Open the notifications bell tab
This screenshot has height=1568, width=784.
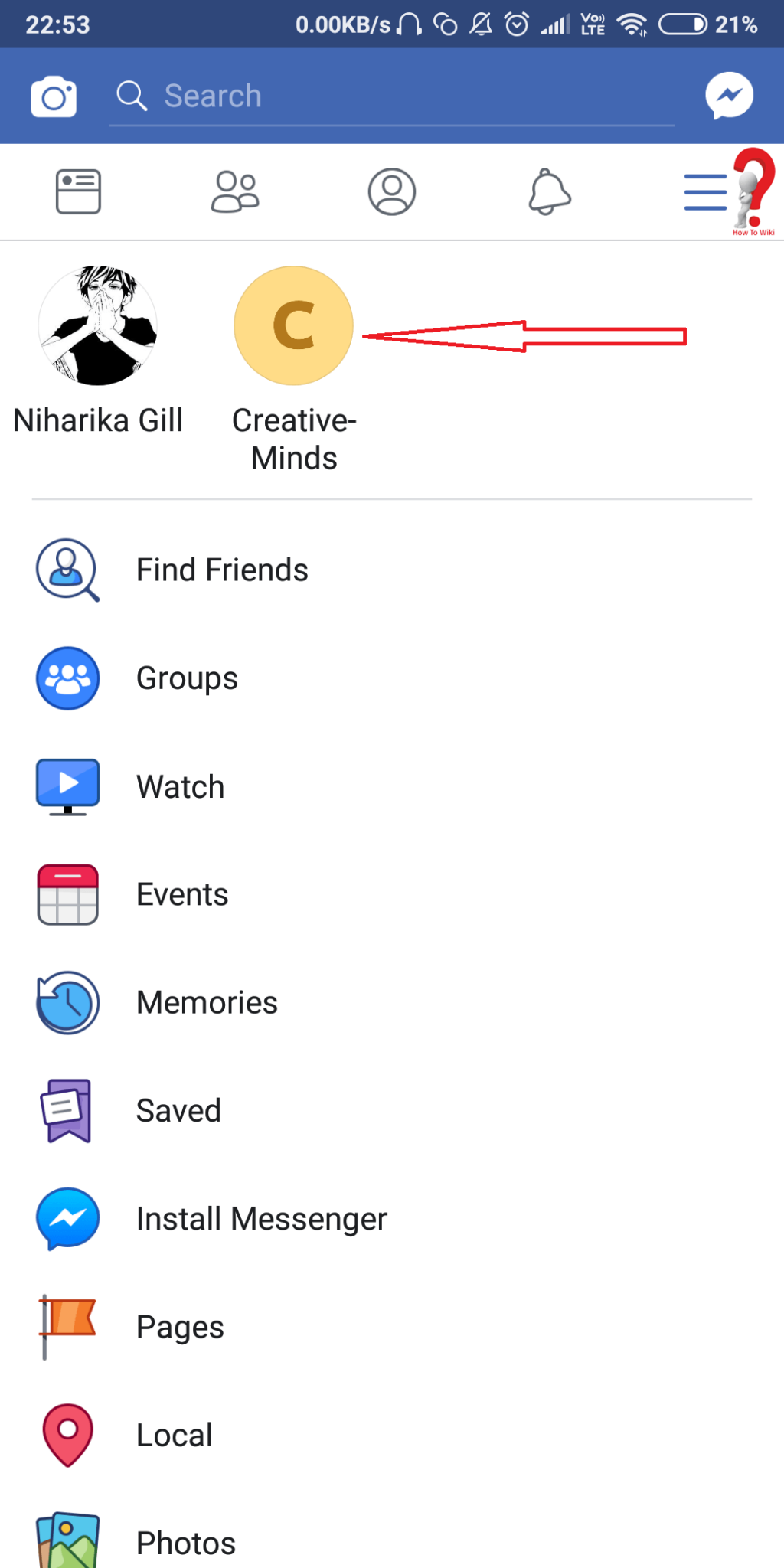tap(549, 191)
